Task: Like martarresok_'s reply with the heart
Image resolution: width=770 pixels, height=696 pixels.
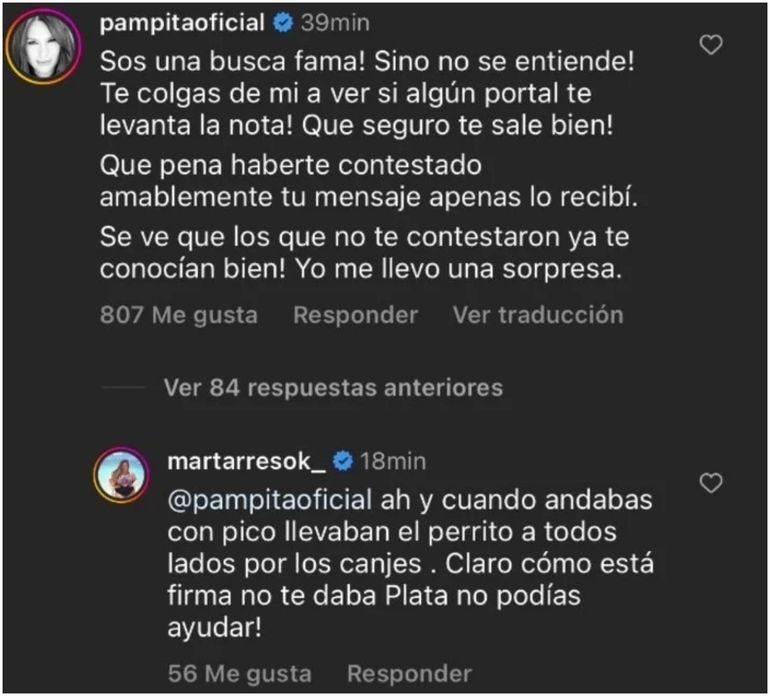Action: point(711,484)
